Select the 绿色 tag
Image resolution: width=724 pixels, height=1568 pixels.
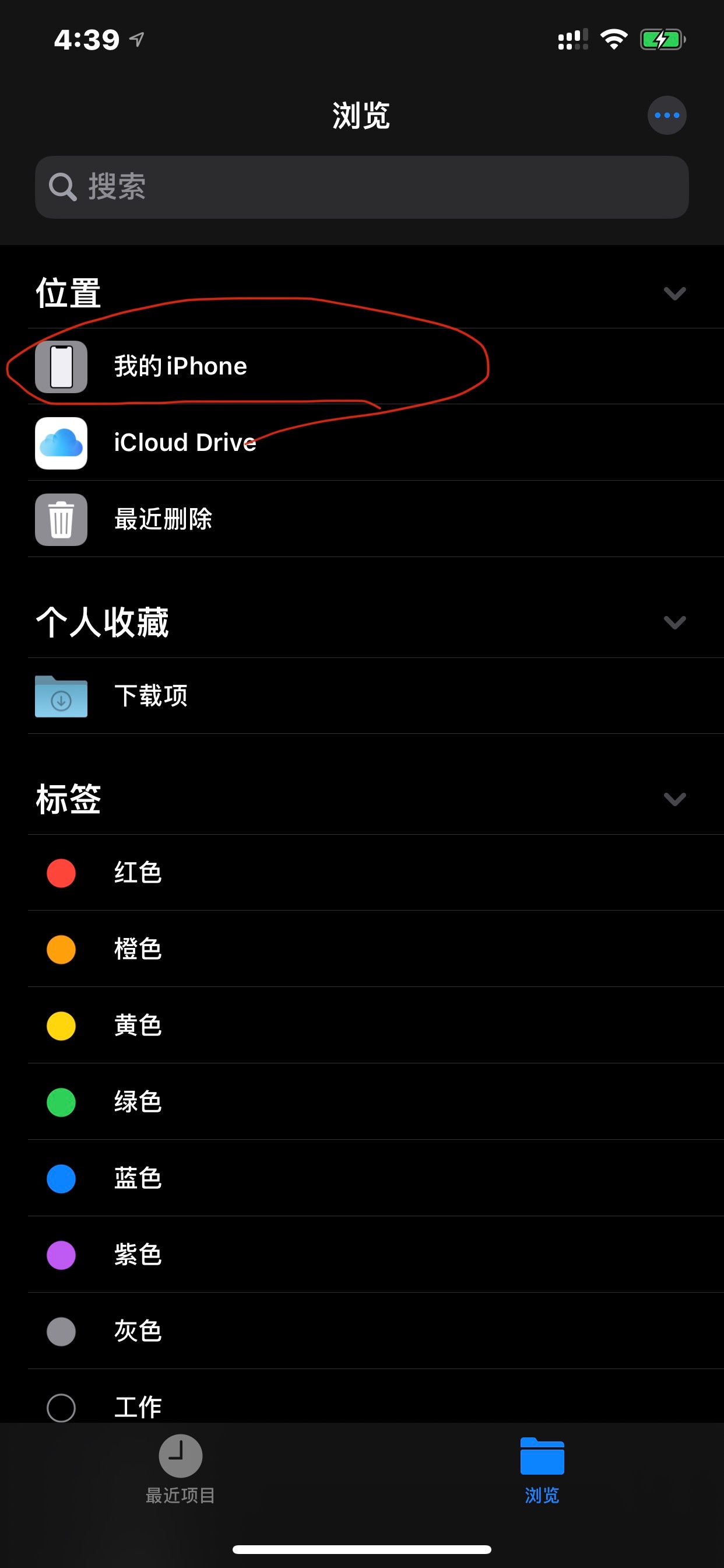pos(138,1102)
